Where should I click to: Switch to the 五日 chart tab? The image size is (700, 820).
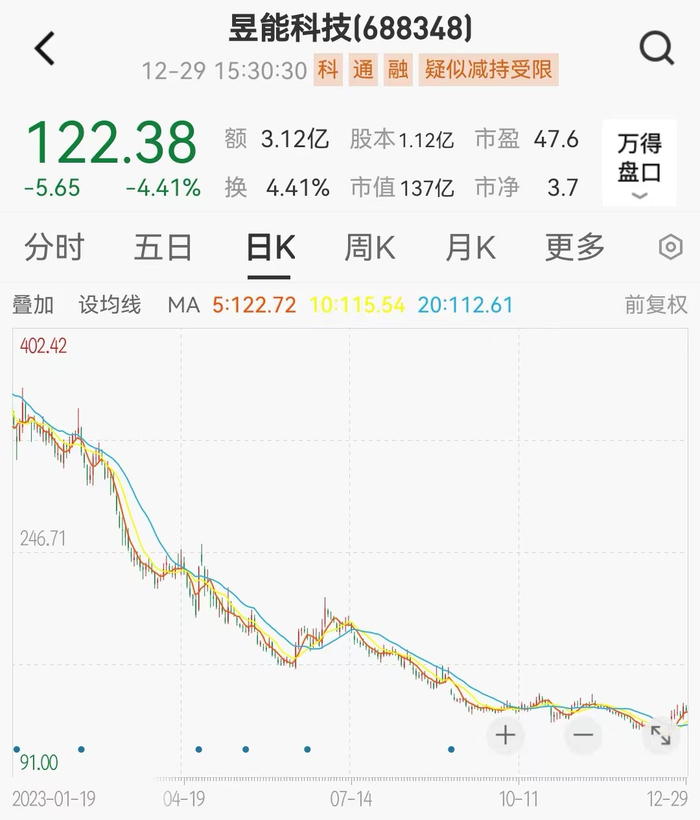pos(163,248)
